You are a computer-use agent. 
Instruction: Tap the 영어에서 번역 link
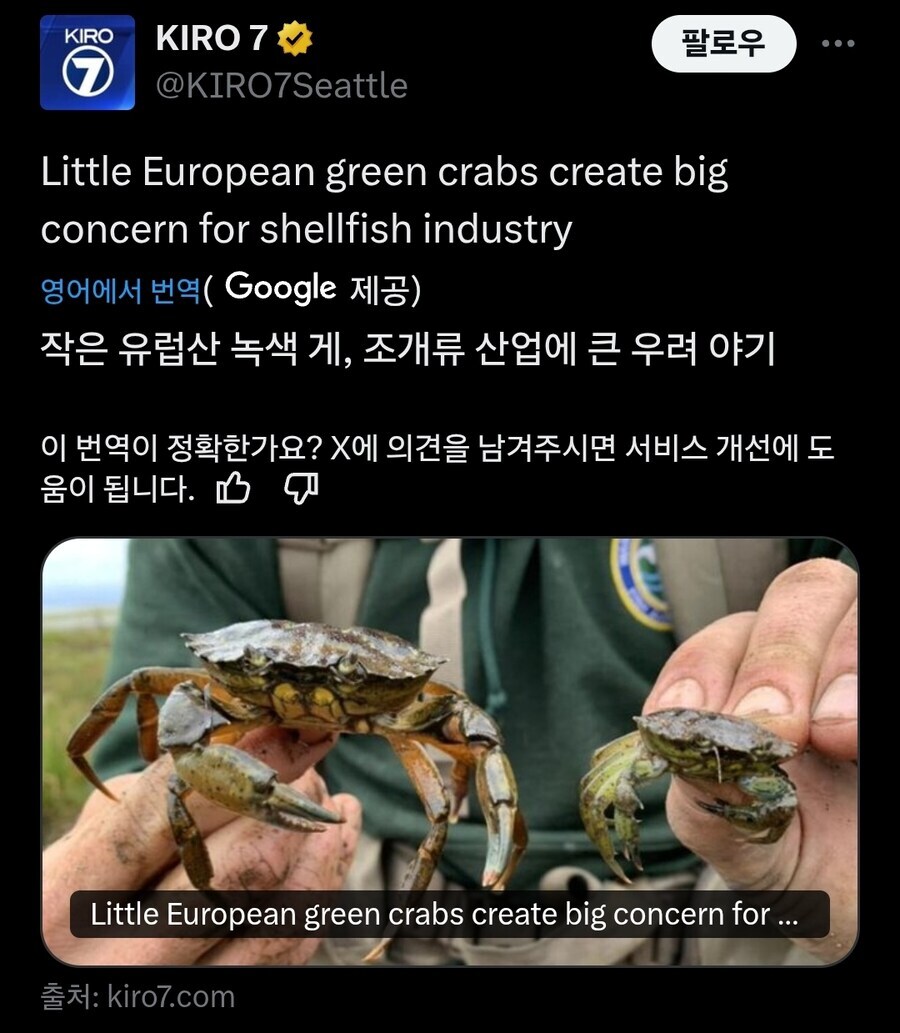pyautogui.click(x=120, y=290)
